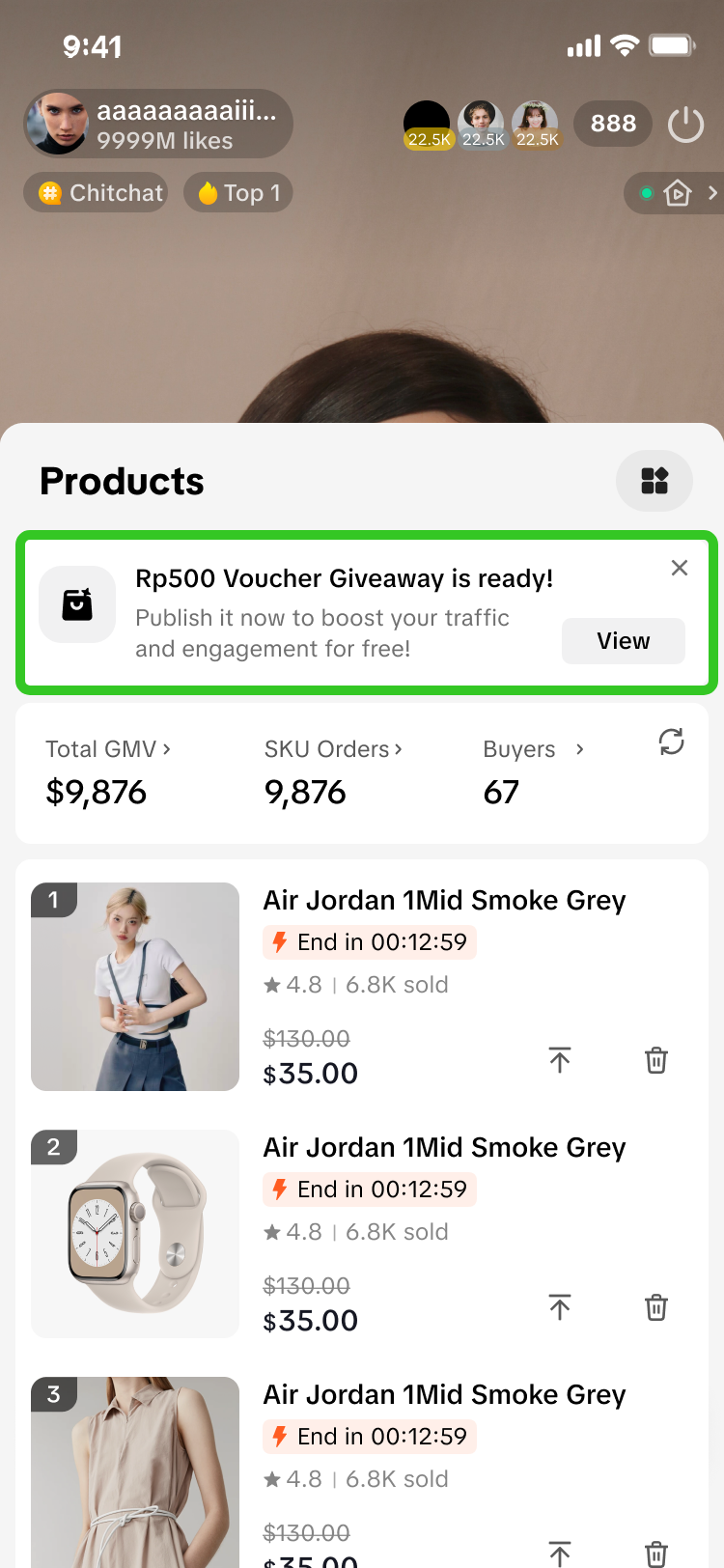Open Total GMV details
The height and width of the screenshot is (1568, 724).
pyautogui.click(x=107, y=749)
